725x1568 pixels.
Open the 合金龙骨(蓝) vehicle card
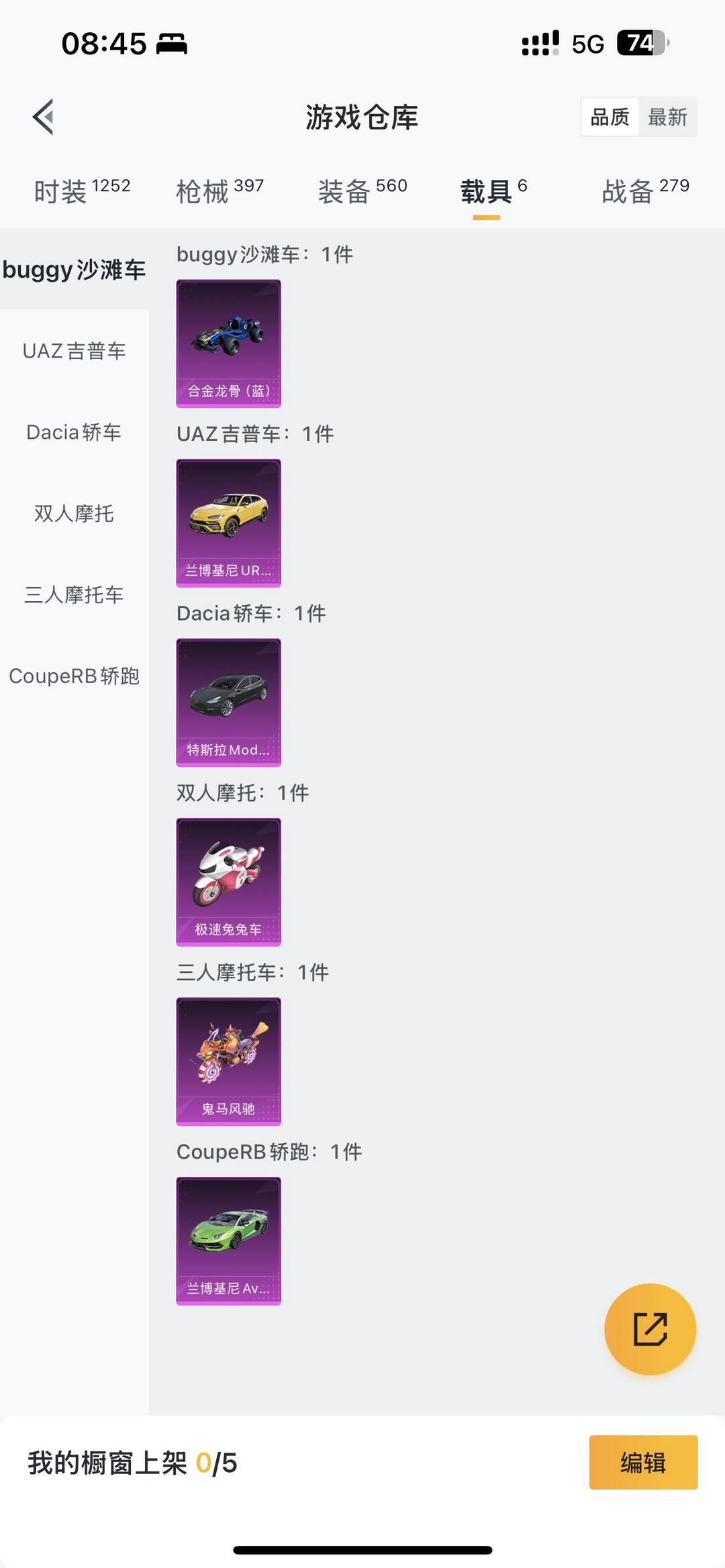click(228, 344)
